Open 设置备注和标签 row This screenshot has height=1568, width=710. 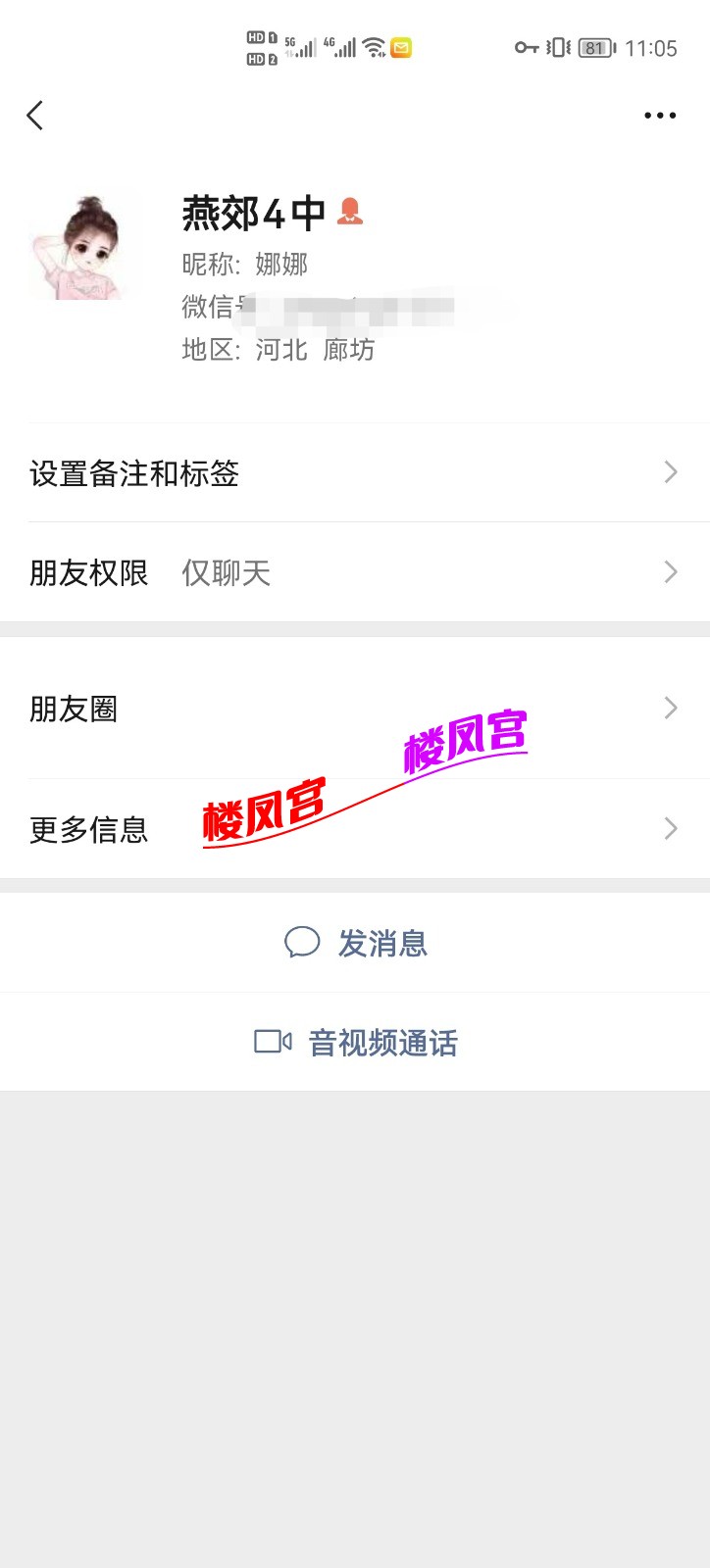pos(353,473)
